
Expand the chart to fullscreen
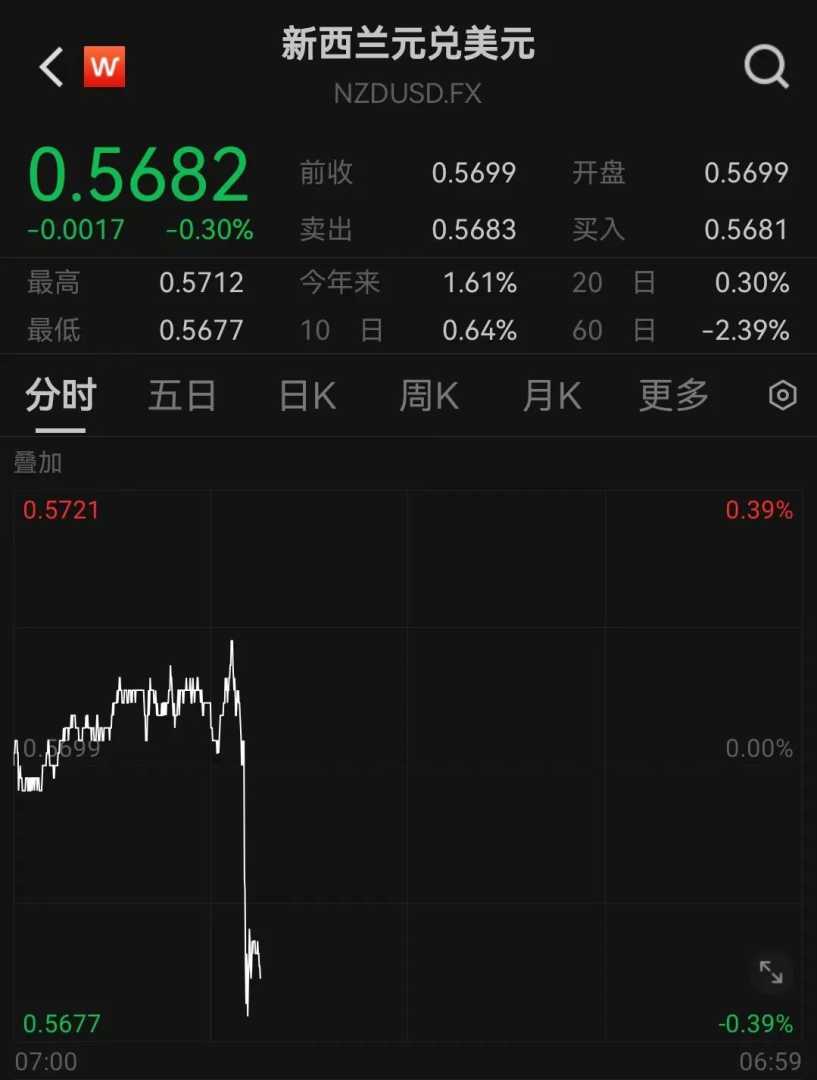coord(771,971)
